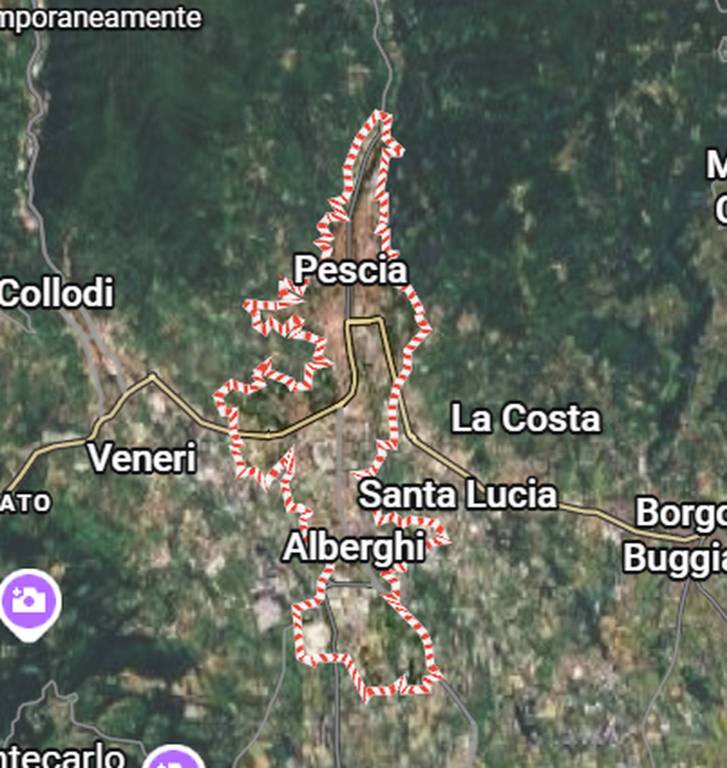Tap the Santa Lucia place label
The image size is (727, 768).
click(457, 494)
